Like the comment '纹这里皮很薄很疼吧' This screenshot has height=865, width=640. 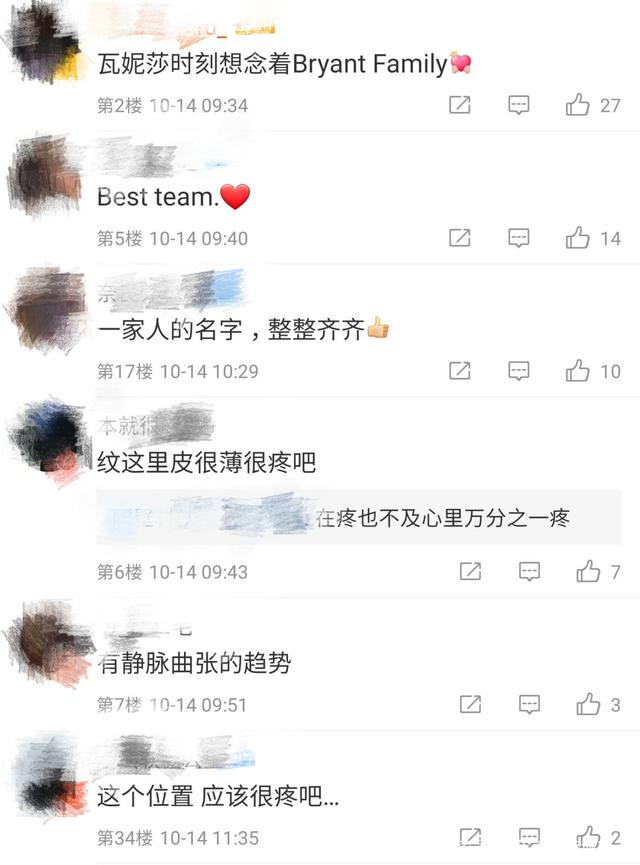(588, 572)
